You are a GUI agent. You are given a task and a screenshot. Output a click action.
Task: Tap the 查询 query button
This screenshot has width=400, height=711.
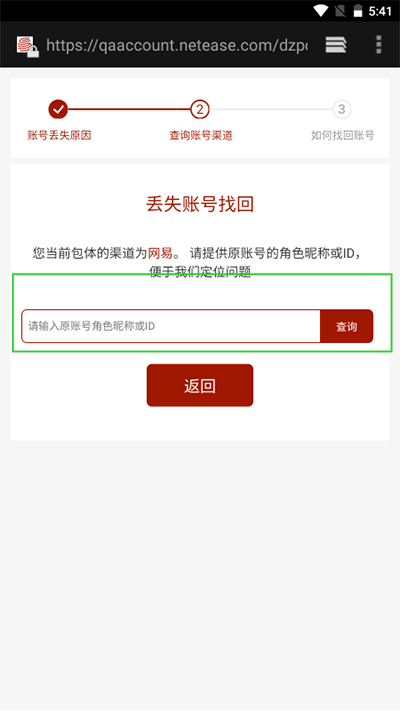(346, 326)
